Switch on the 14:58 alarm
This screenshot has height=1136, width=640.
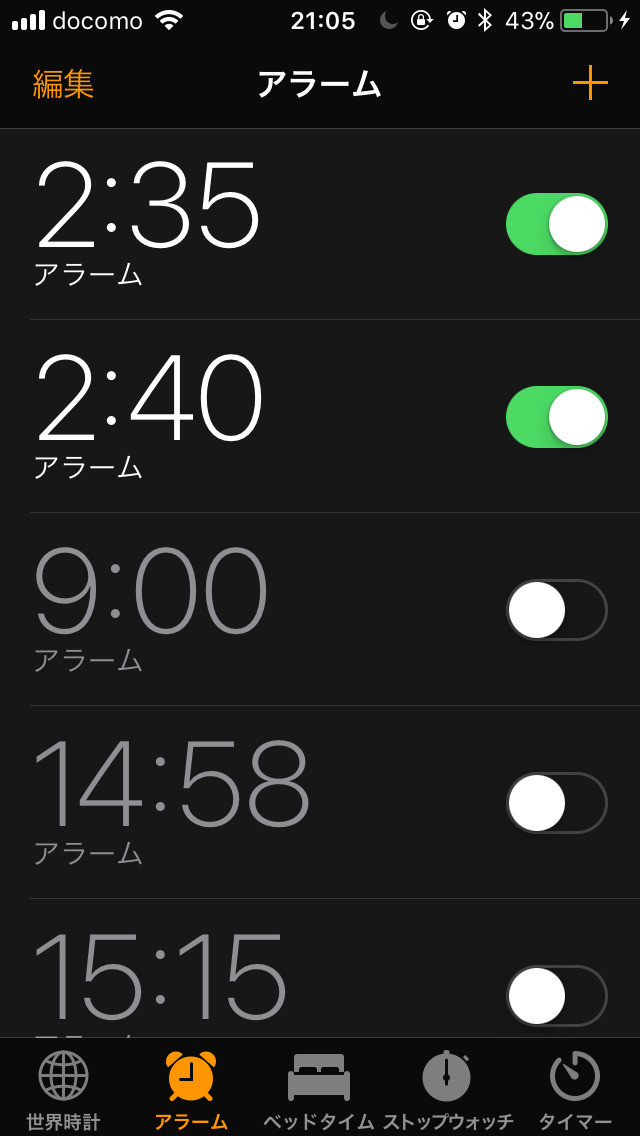click(x=557, y=803)
